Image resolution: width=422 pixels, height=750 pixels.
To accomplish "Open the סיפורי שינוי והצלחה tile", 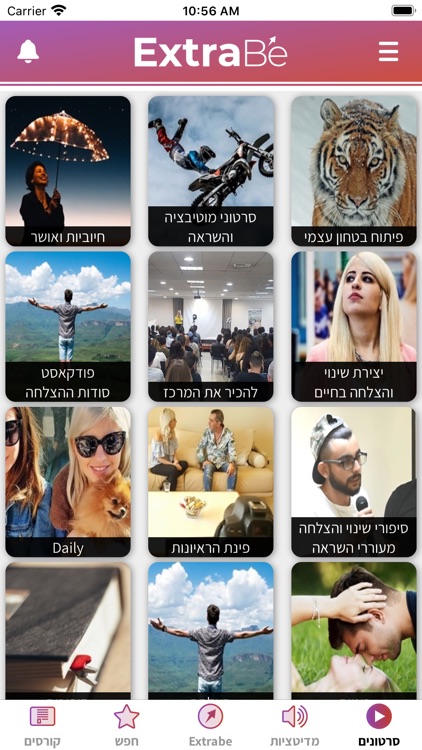I will tap(354, 482).
